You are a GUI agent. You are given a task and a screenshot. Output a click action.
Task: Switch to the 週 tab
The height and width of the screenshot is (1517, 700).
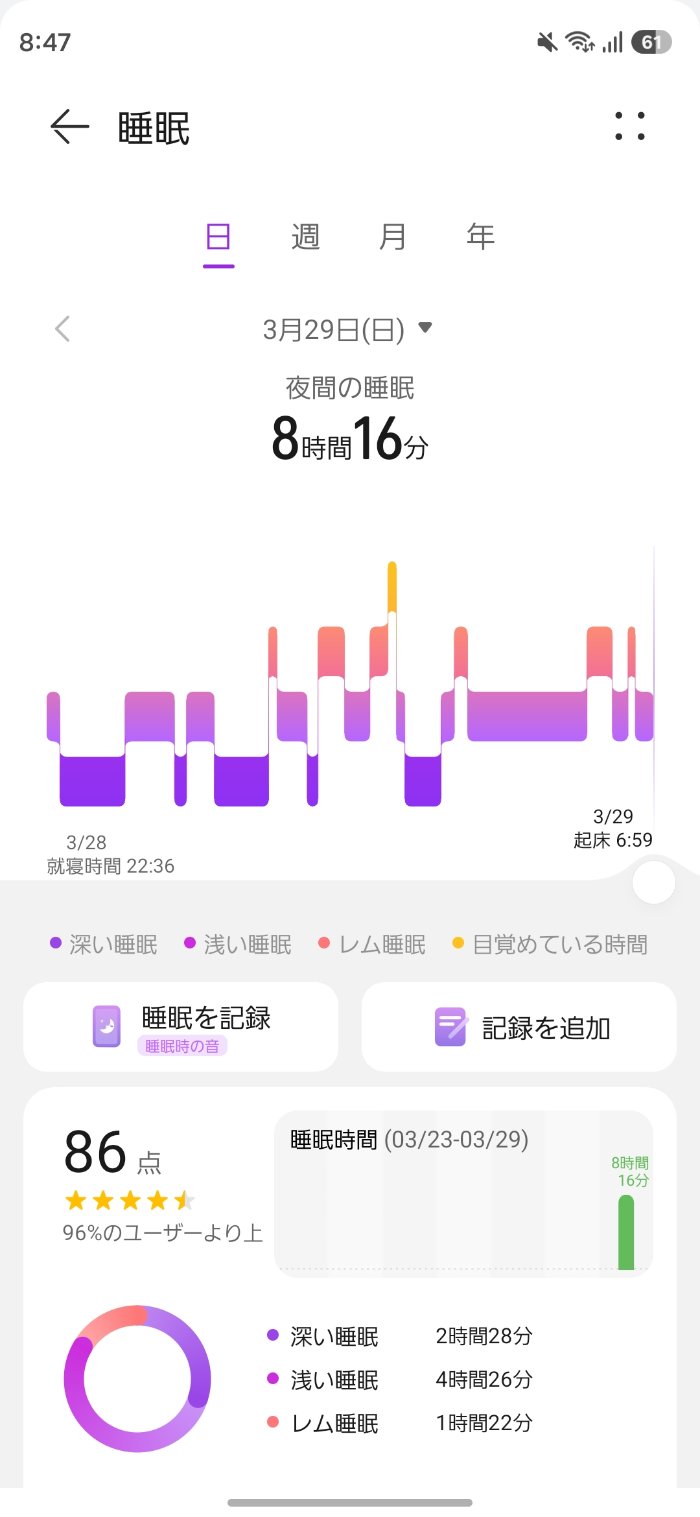pos(305,237)
